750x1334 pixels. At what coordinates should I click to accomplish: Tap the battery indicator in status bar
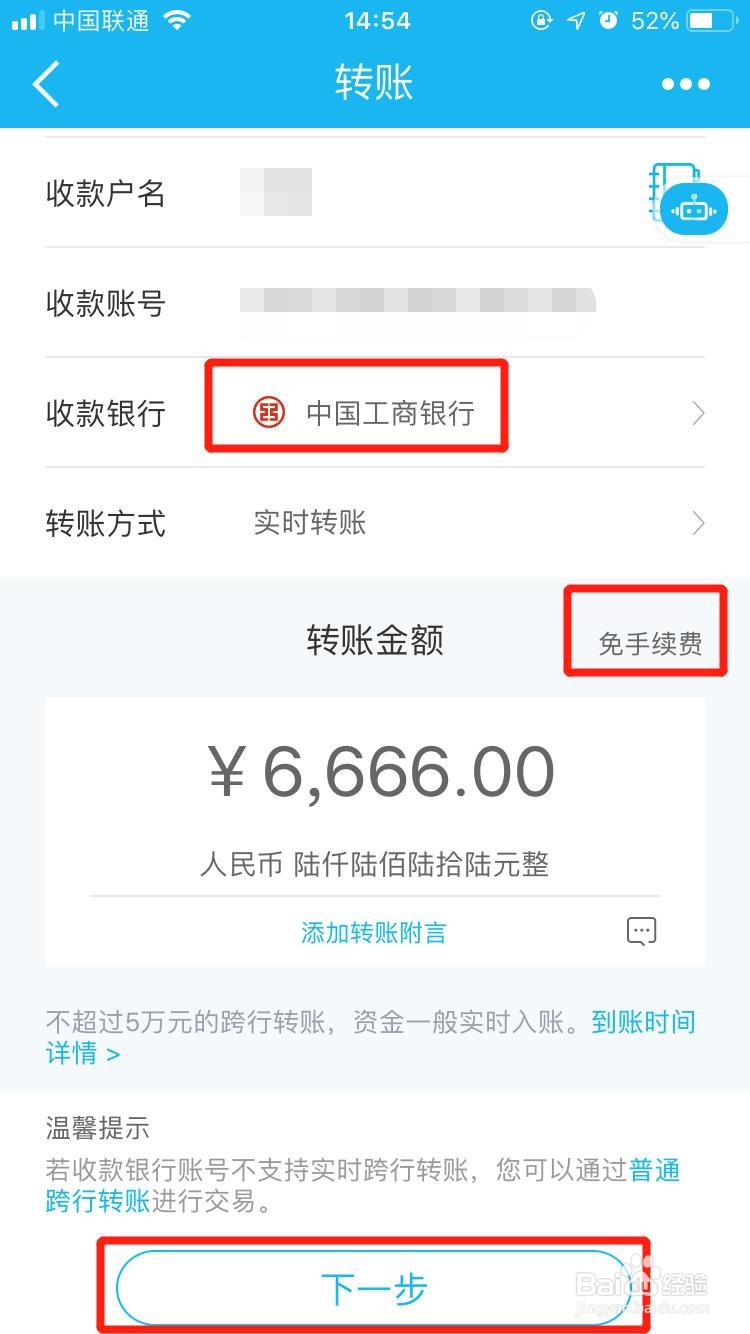pos(712,20)
